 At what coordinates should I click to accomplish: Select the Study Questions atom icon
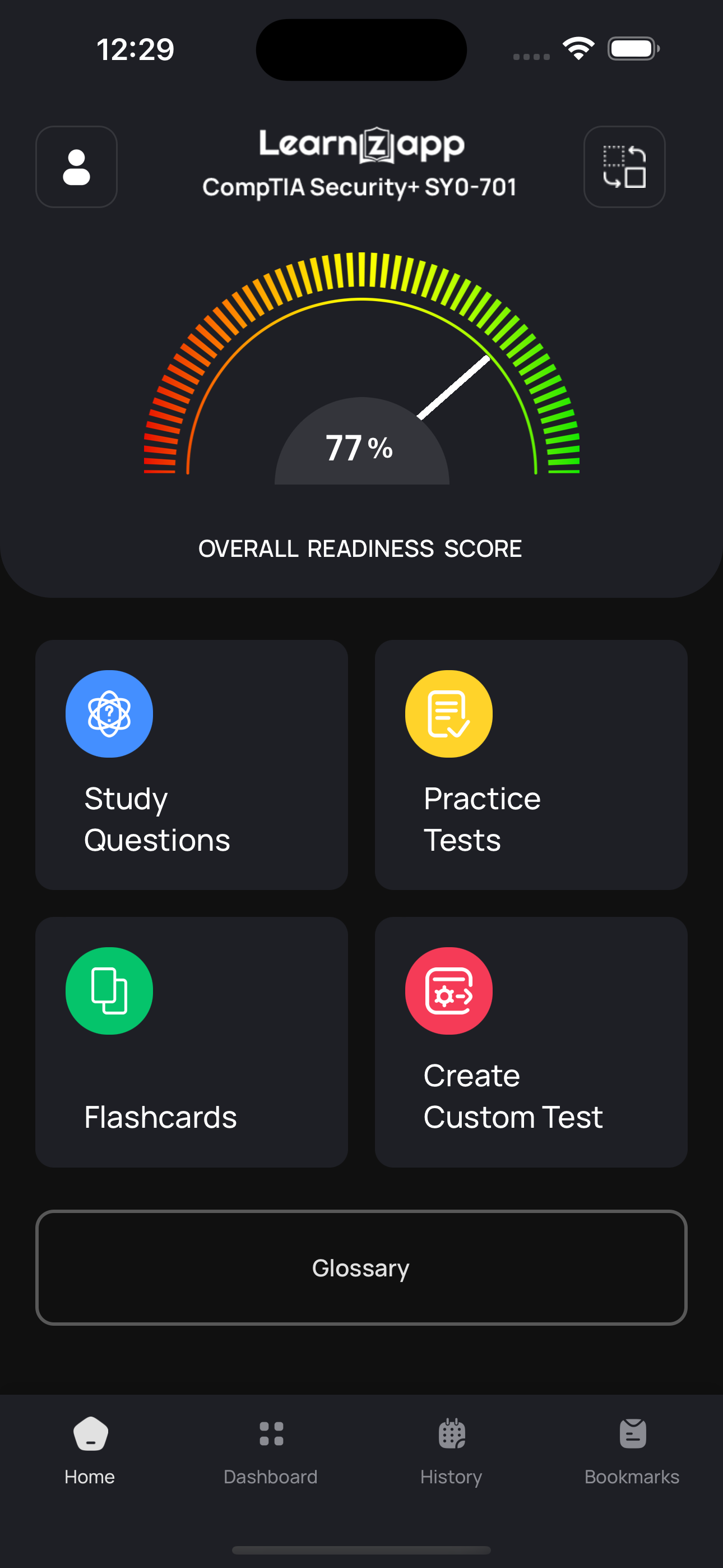point(109,714)
